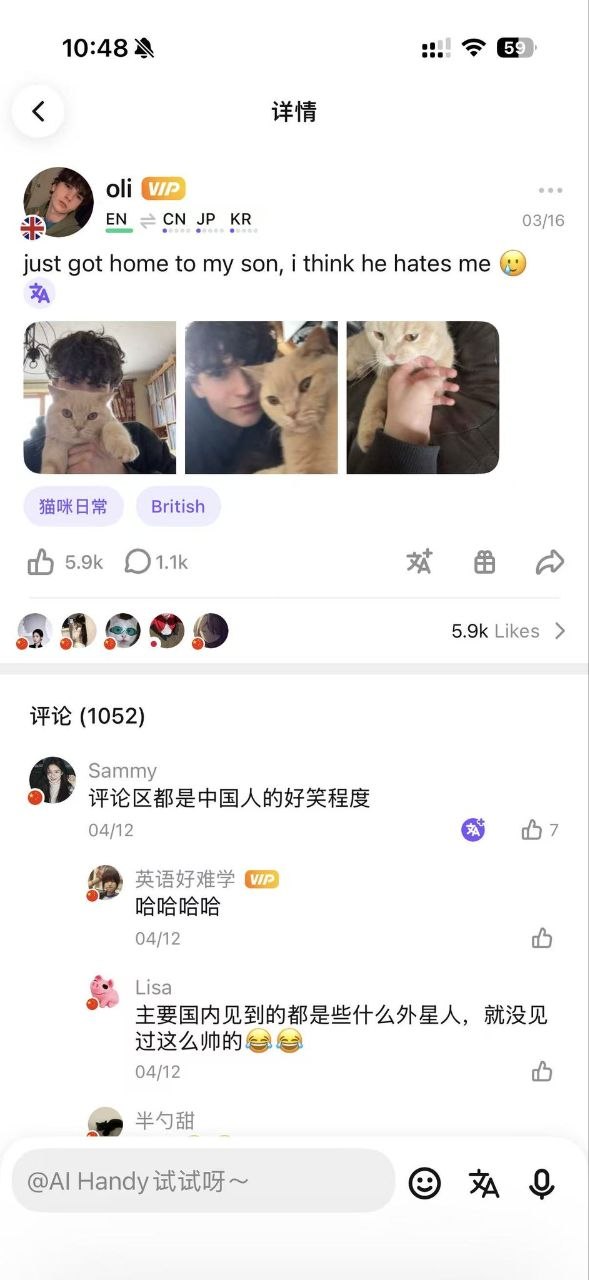The width and height of the screenshot is (589, 1280).
Task: Open the first cat photo in the post
Action: click(100, 397)
